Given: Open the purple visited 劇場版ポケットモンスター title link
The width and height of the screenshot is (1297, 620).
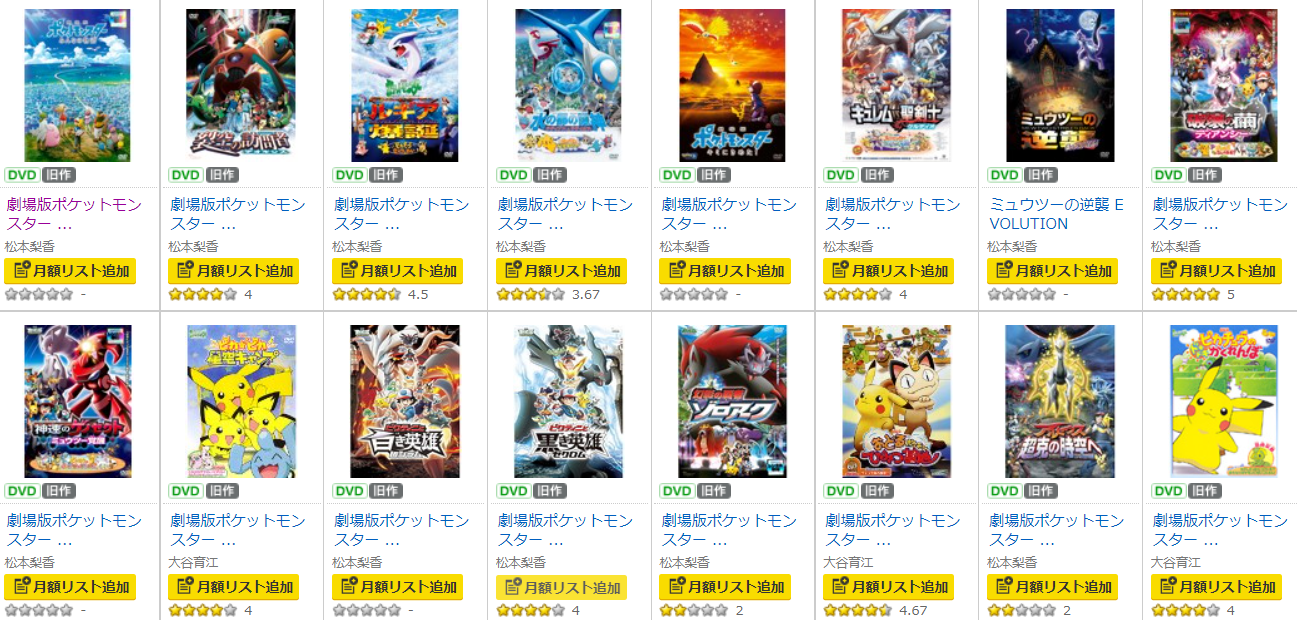Looking at the screenshot, I should point(74,213).
